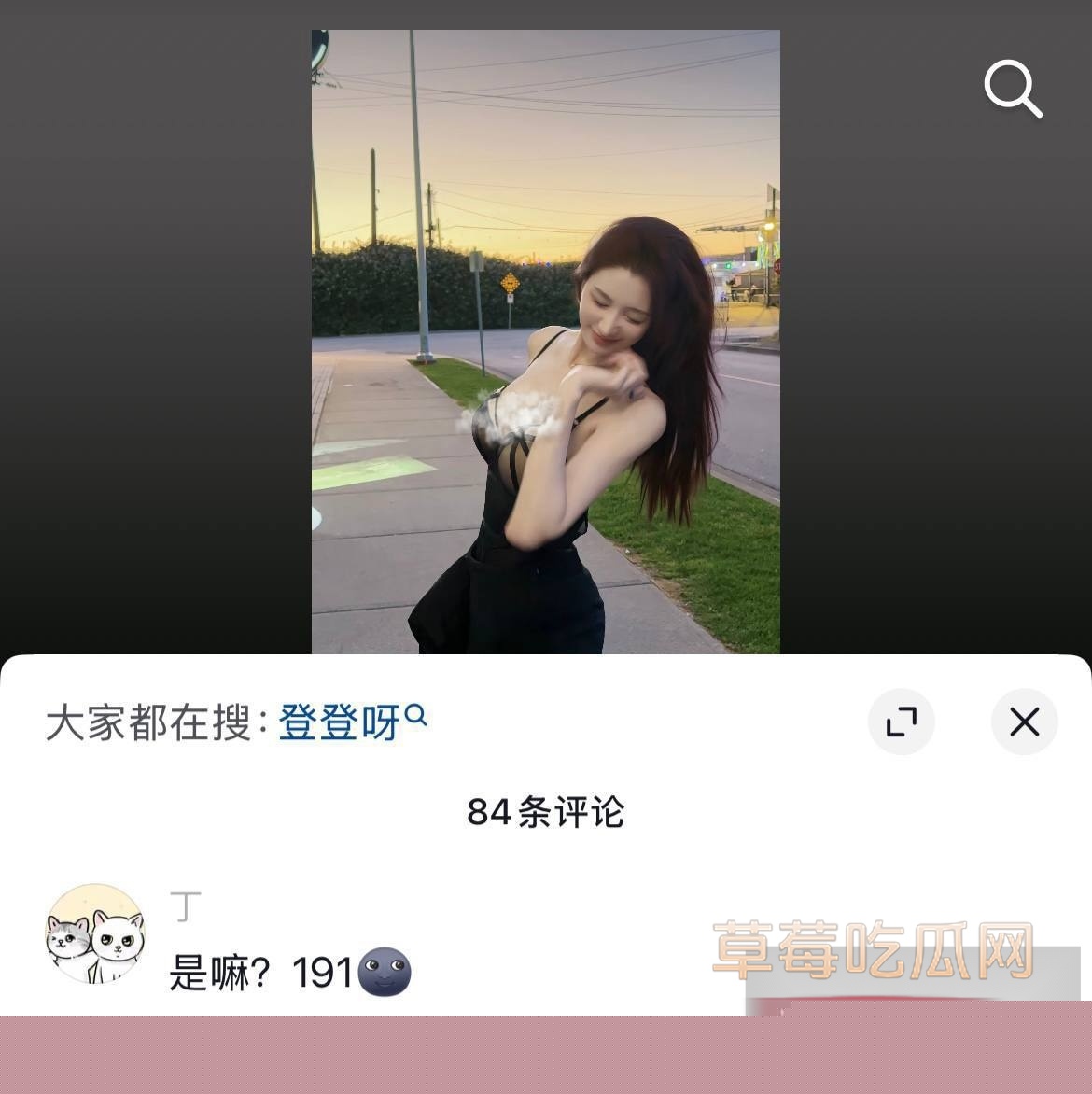The width and height of the screenshot is (1092, 1094).
Task: Open search with the top-right magnifier icon
Action: (1014, 89)
